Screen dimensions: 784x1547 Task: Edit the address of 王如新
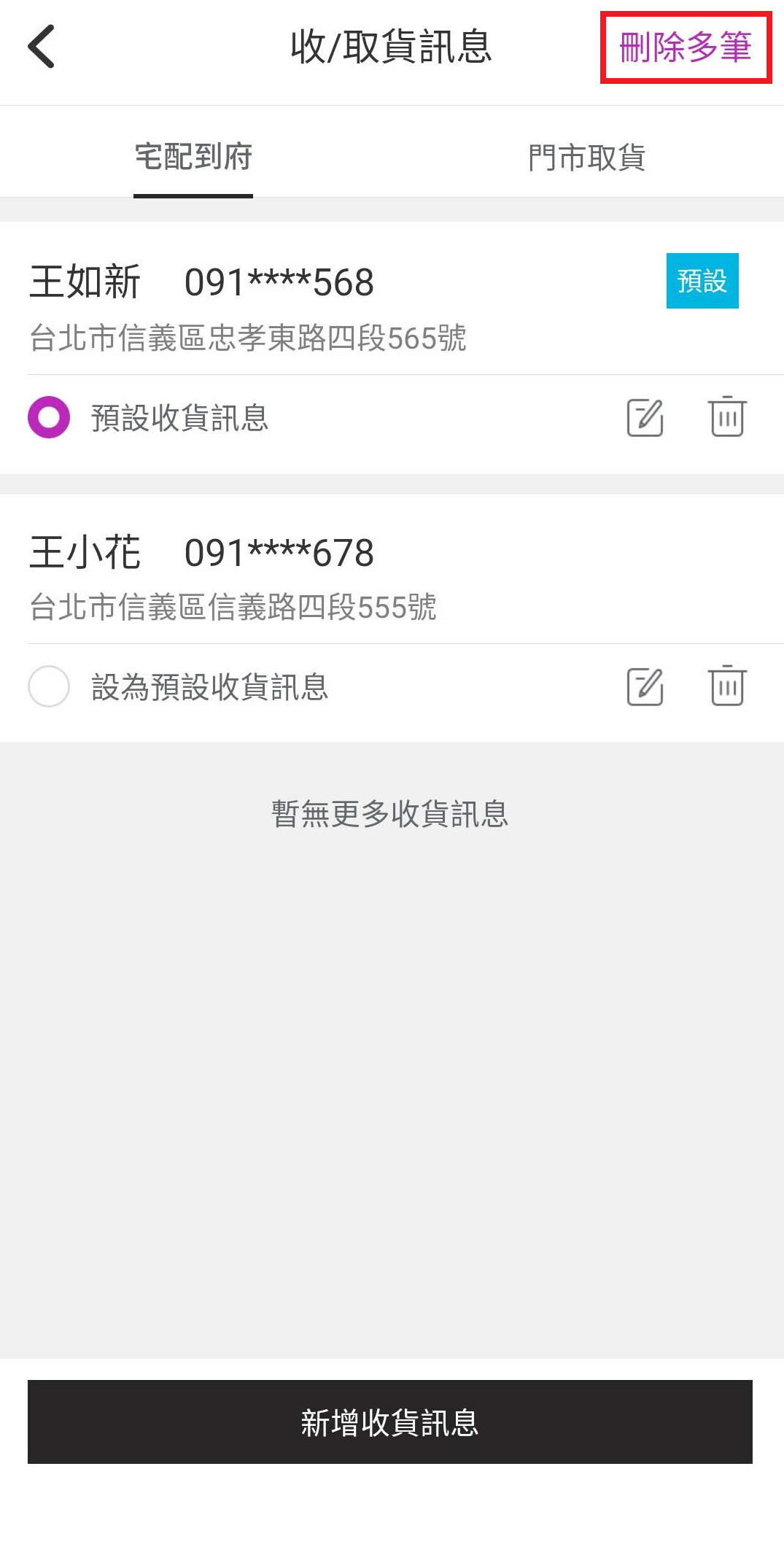pos(645,418)
